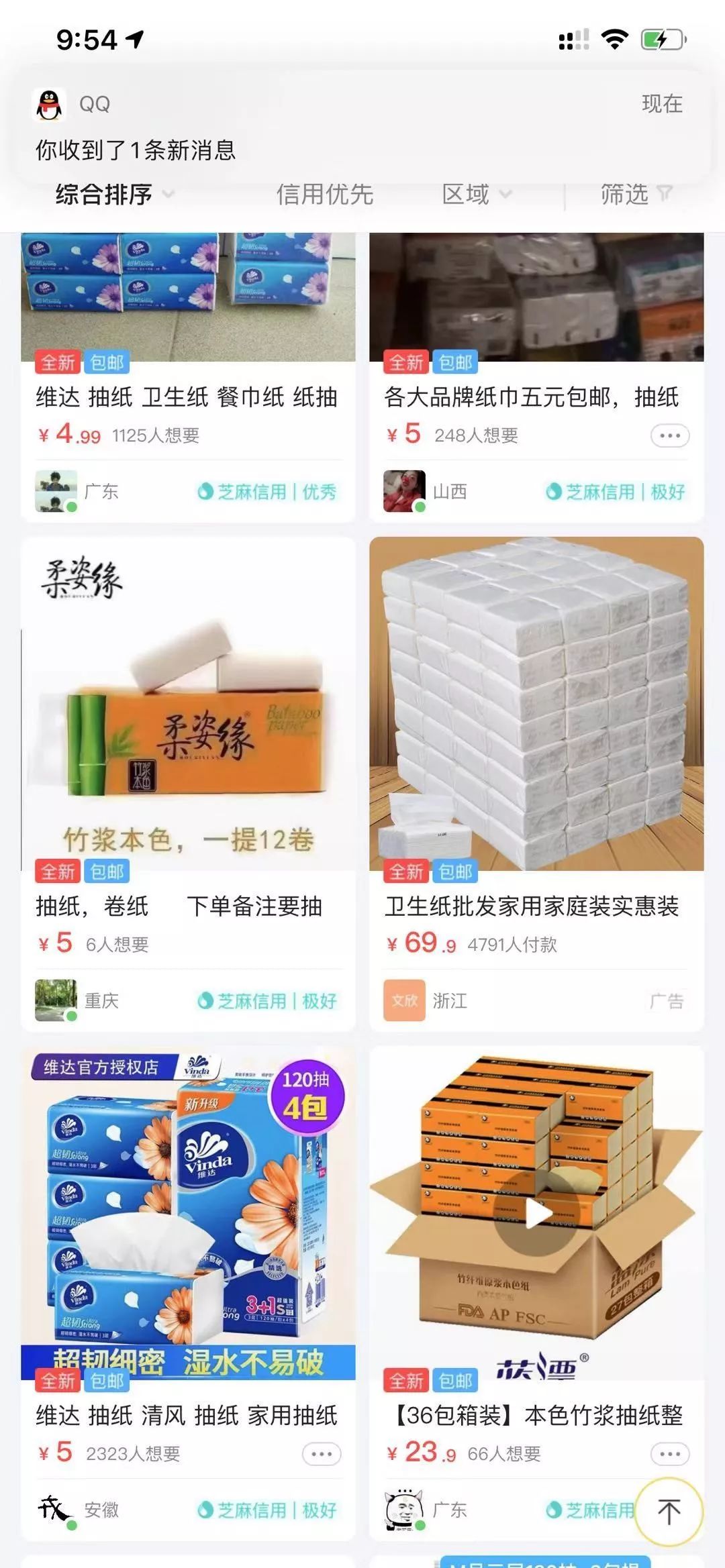Open the QQ new message notification
725x1568 pixels.
point(362,127)
